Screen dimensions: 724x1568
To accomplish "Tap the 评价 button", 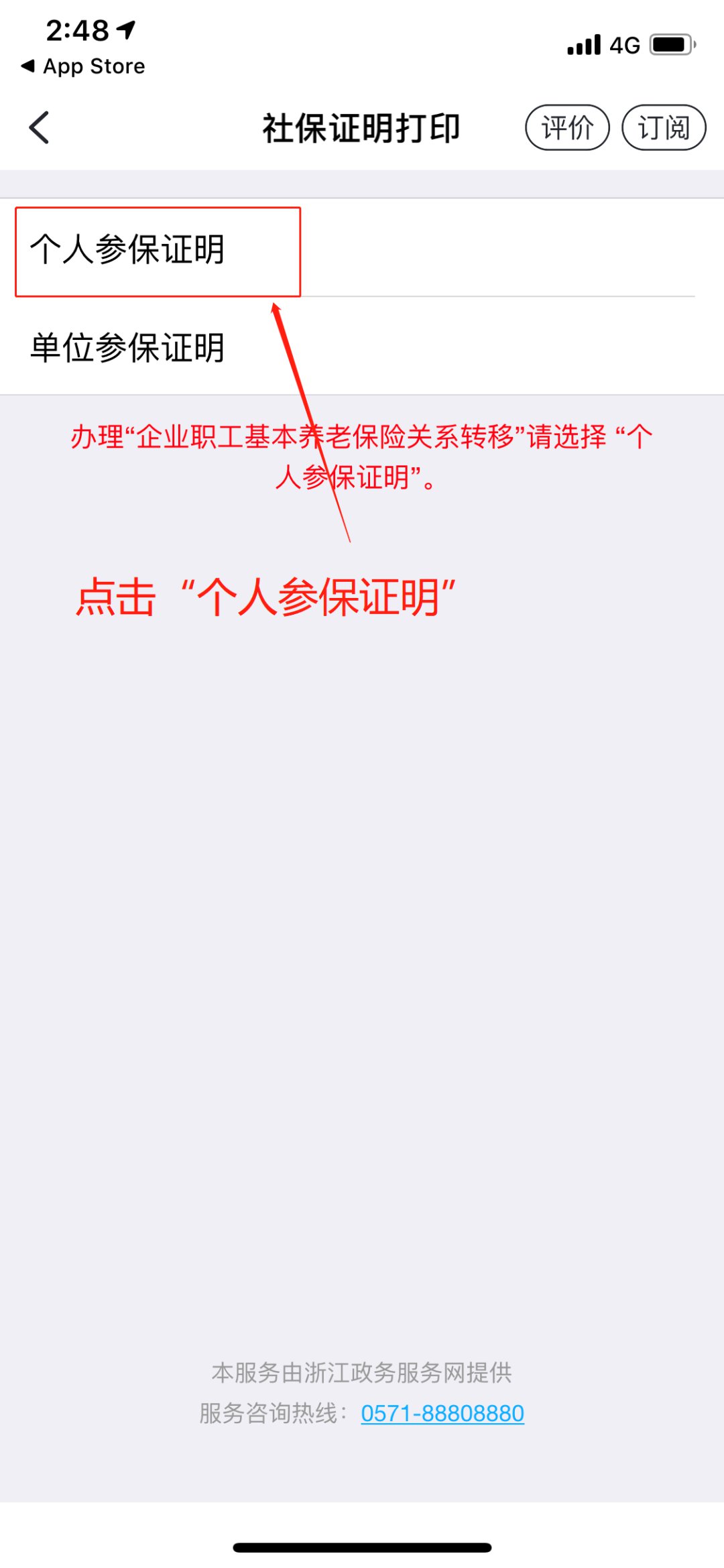I will click(x=567, y=127).
